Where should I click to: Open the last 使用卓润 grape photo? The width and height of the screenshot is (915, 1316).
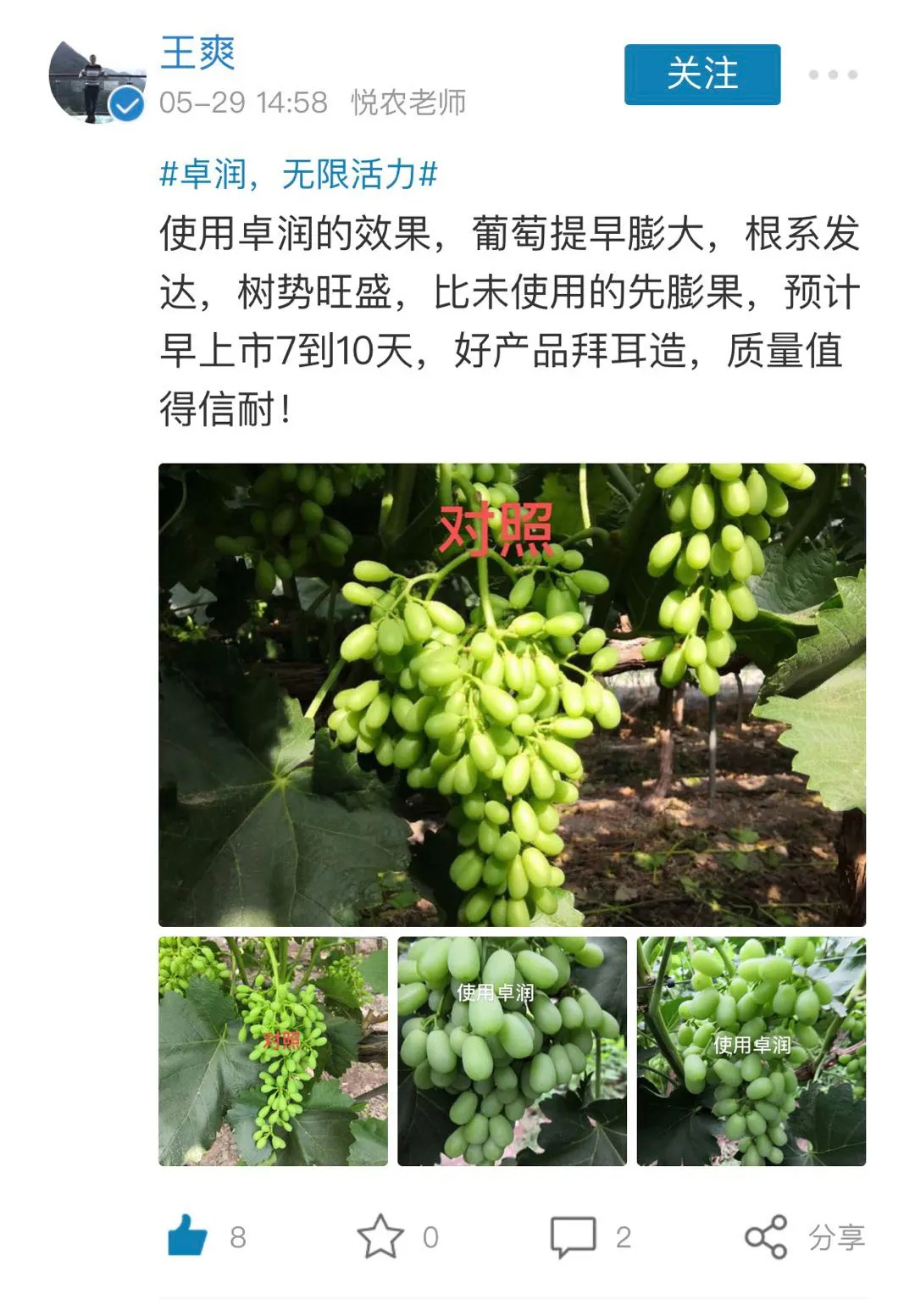coord(751,1051)
